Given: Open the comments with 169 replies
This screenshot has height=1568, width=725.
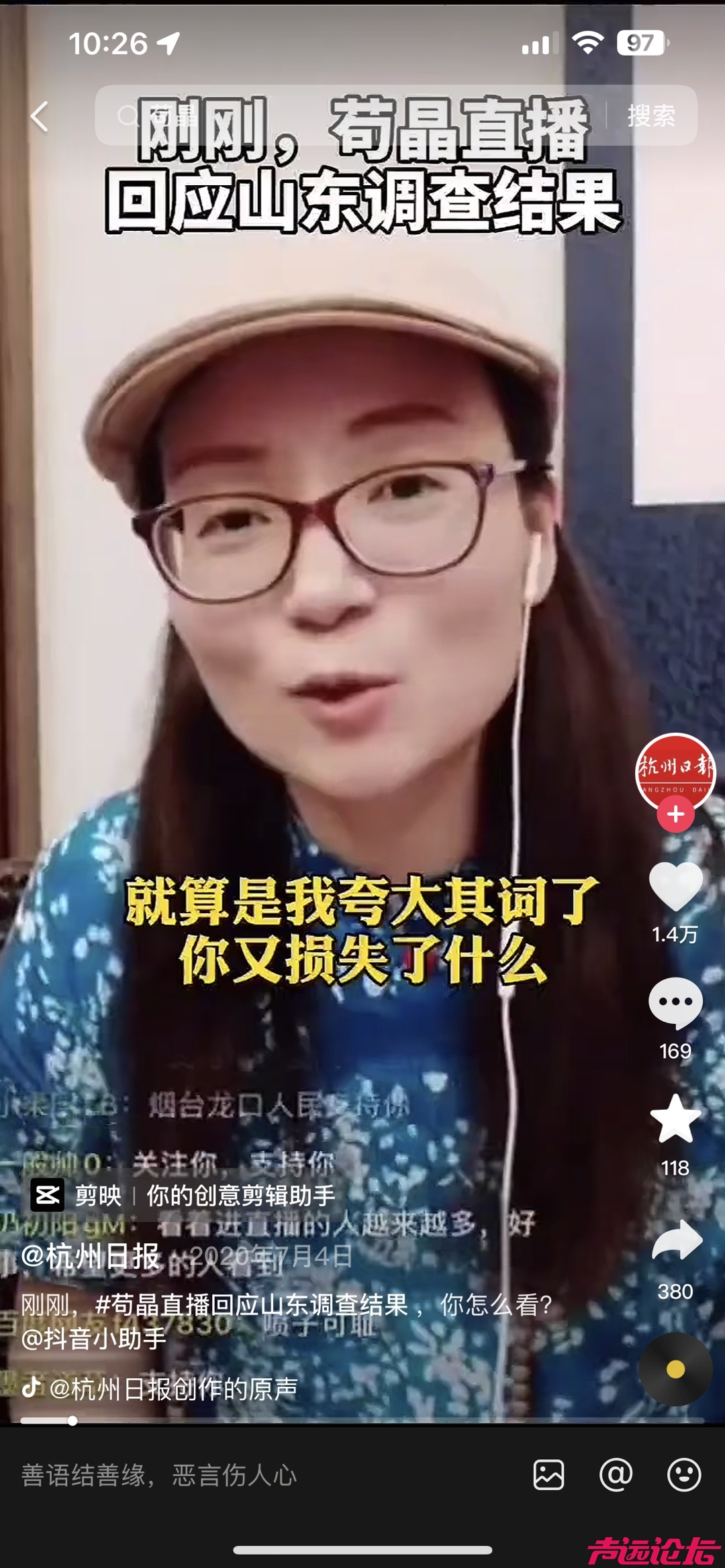Looking at the screenshot, I should click(675, 1002).
